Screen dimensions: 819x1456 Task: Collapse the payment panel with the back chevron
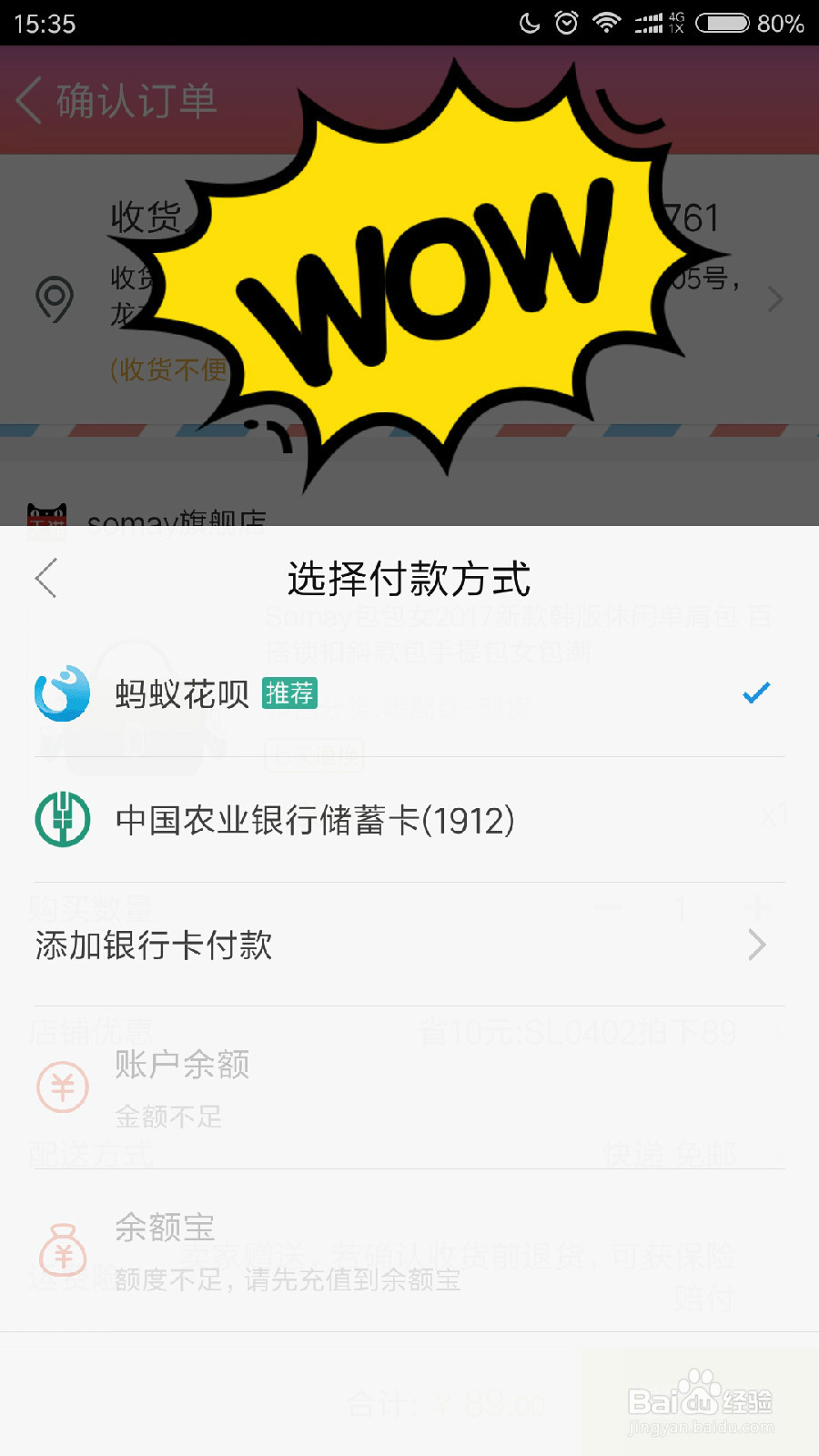click(x=45, y=578)
